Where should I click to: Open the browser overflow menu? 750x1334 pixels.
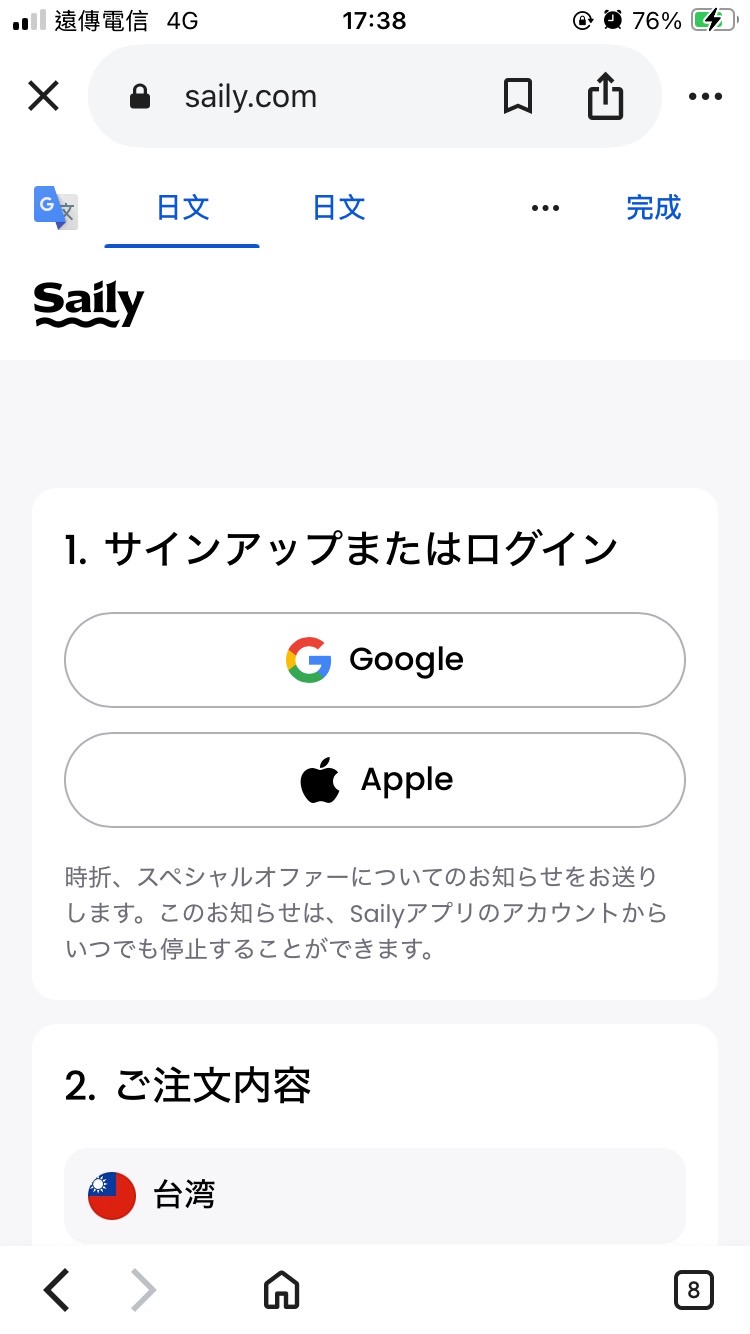(705, 97)
